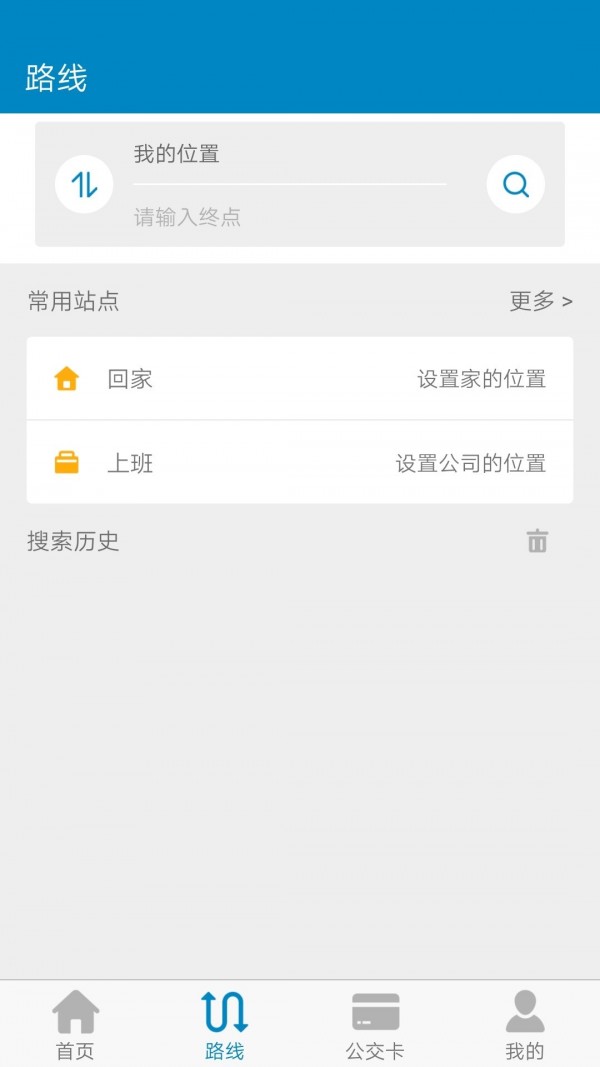This screenshot has width=600, height=1067.
Task: Open the 我的 profile tab
Action: coord(524,1024)
